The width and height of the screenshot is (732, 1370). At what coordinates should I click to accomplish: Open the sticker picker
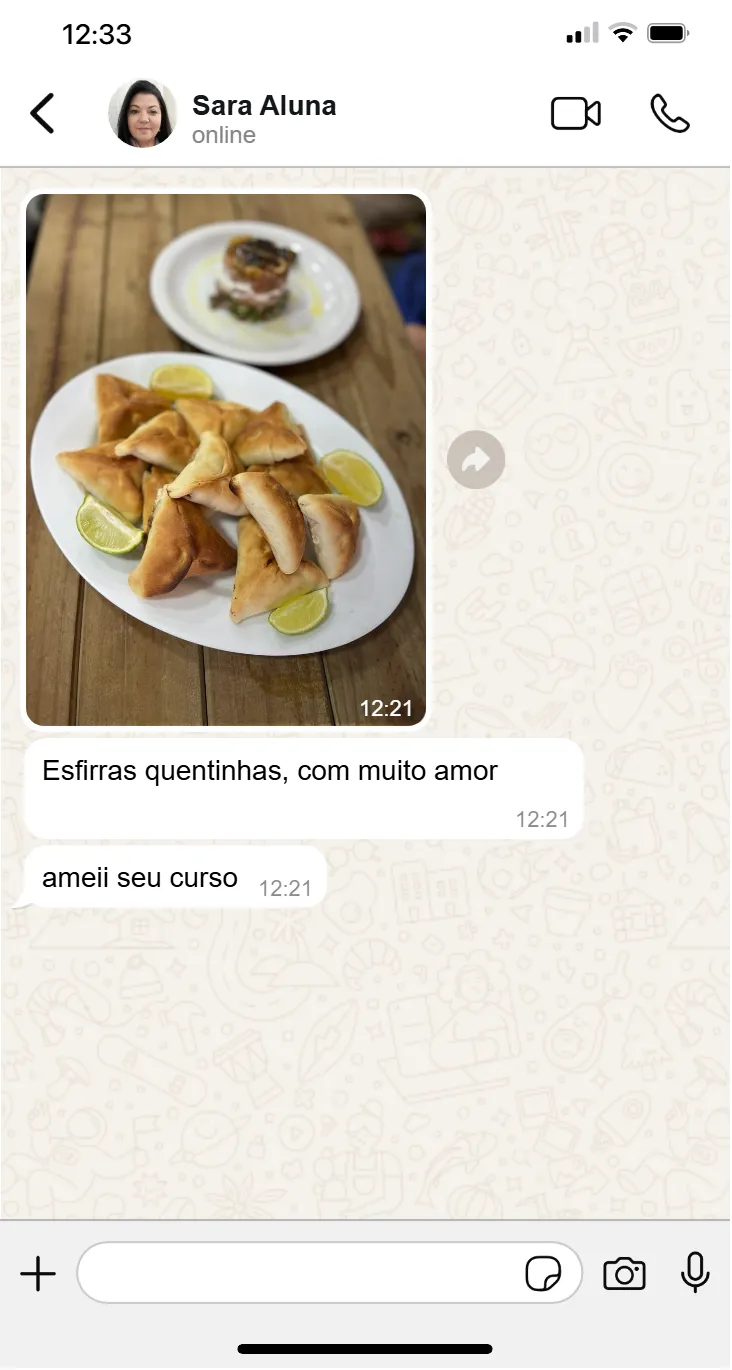click(543, 1274)
